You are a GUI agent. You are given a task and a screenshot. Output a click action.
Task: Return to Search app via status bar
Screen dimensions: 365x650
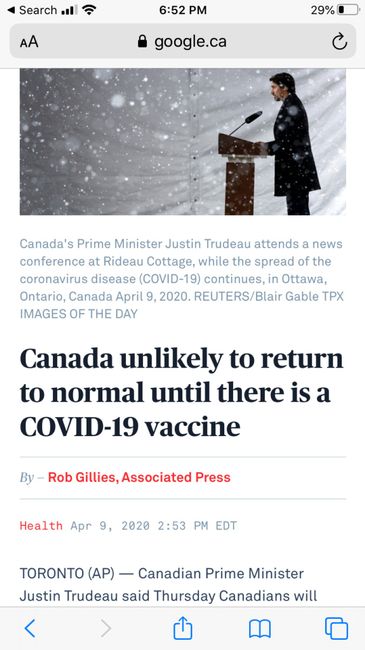pyautogui.click(x=33, y=10)
